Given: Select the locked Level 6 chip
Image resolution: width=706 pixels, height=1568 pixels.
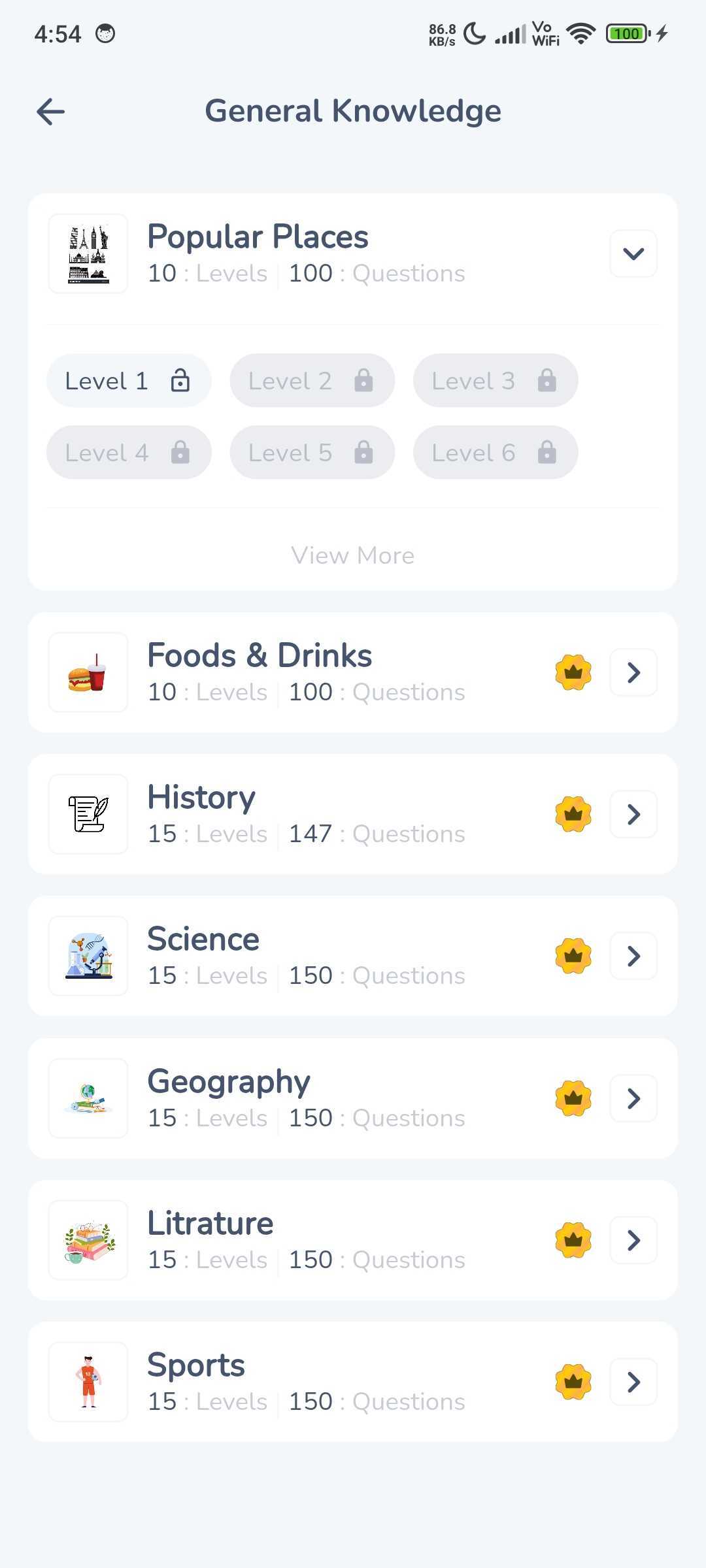Looking at the screenshot, I should [496, 453].
